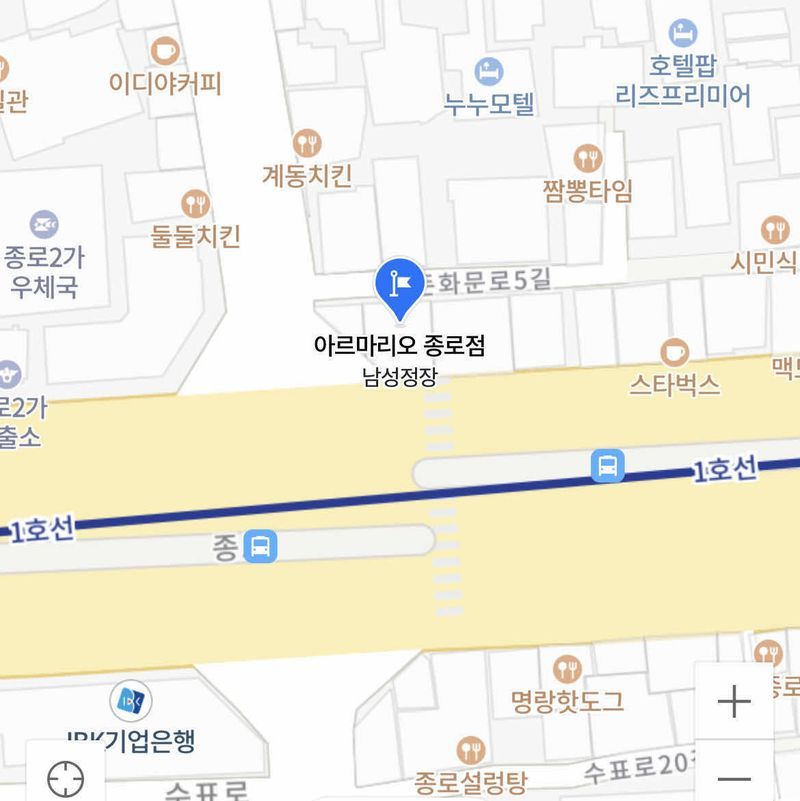Image resolution: width=800 pixels, height=801 pixels.
Task: Center map on current location
Action: (65, 777)
